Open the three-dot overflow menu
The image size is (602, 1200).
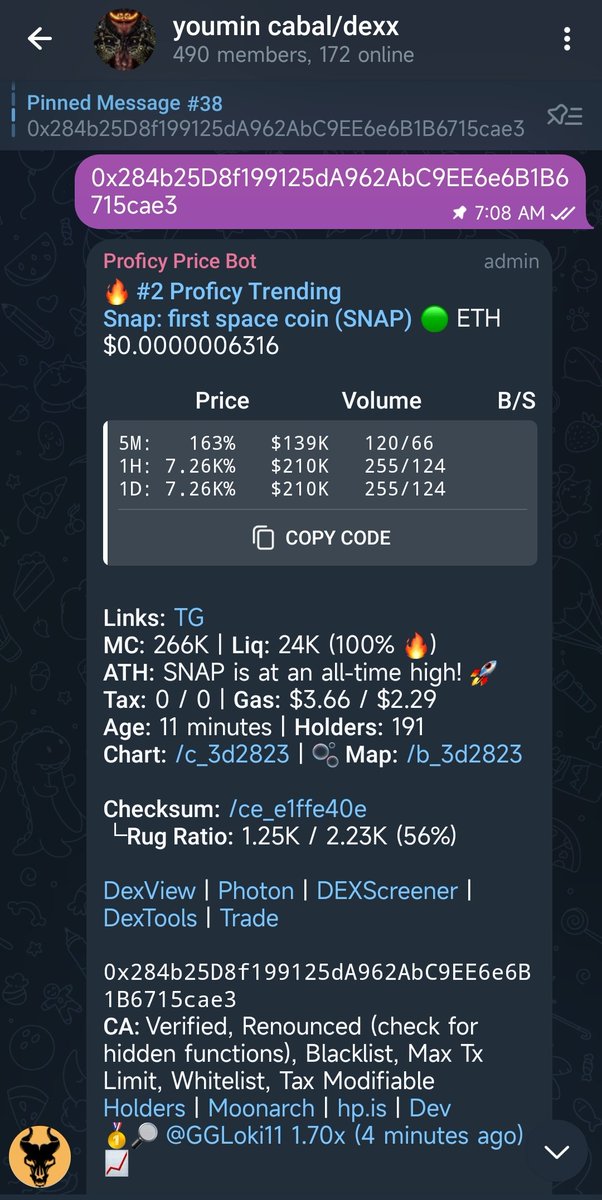click(x=567, y=39)
